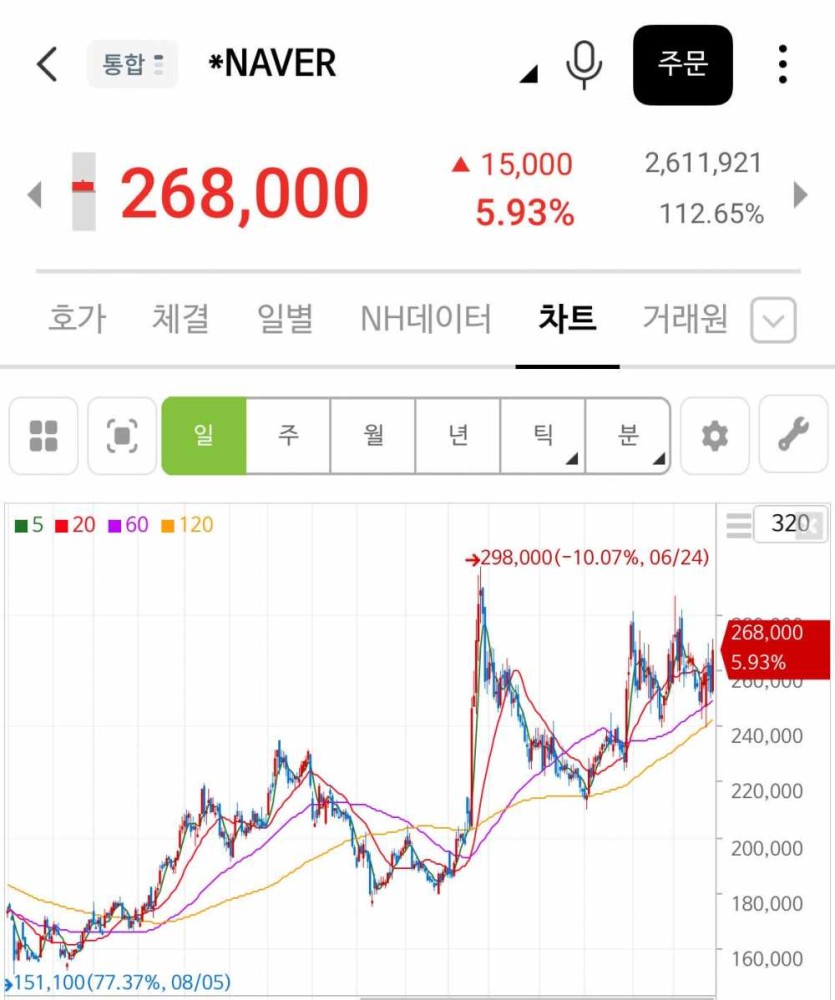This screenshot has height=1000, width=835.
Task: Go to next stock with right arrow
Action: coord(800,193)
